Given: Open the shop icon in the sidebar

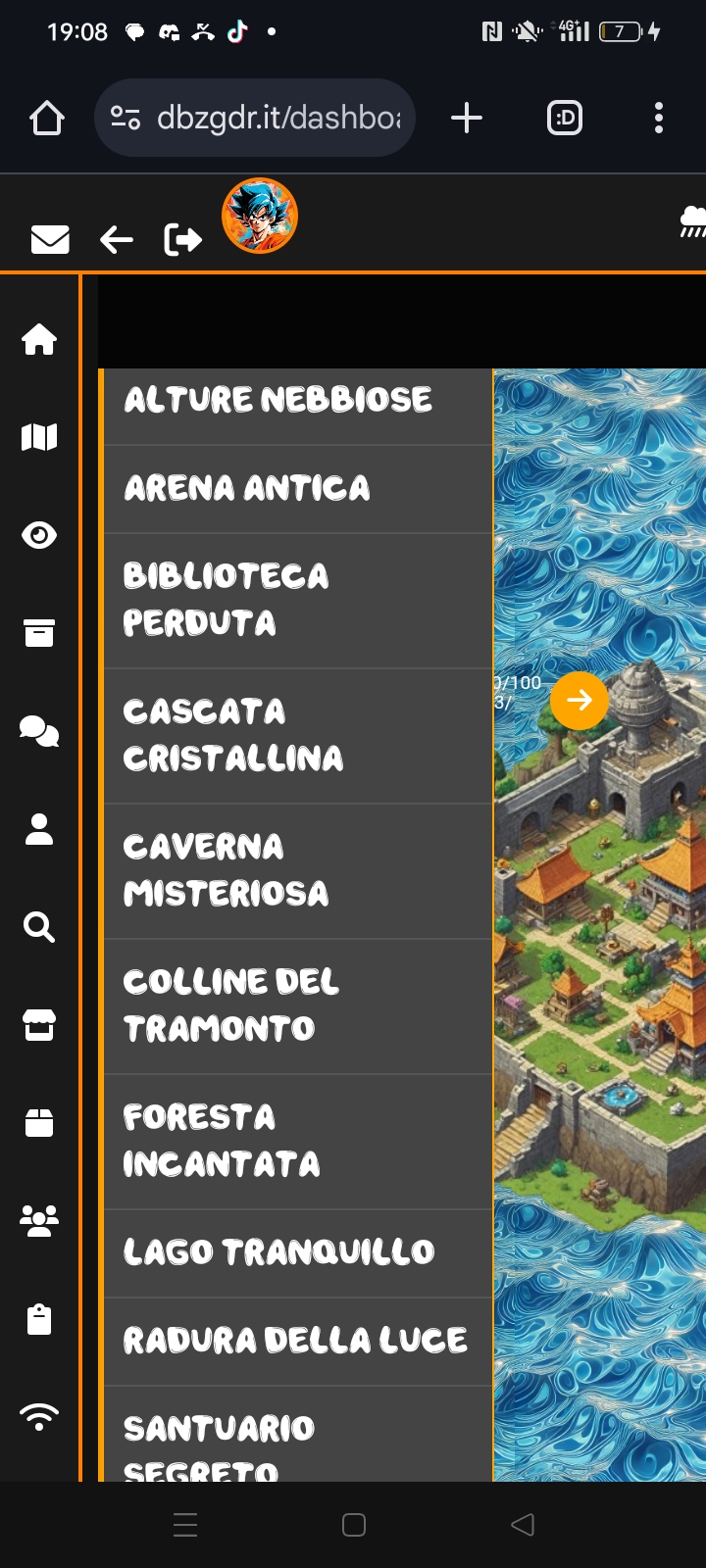Looking at the screenshot, I should pyautogui.click(x=39, y=1025).
